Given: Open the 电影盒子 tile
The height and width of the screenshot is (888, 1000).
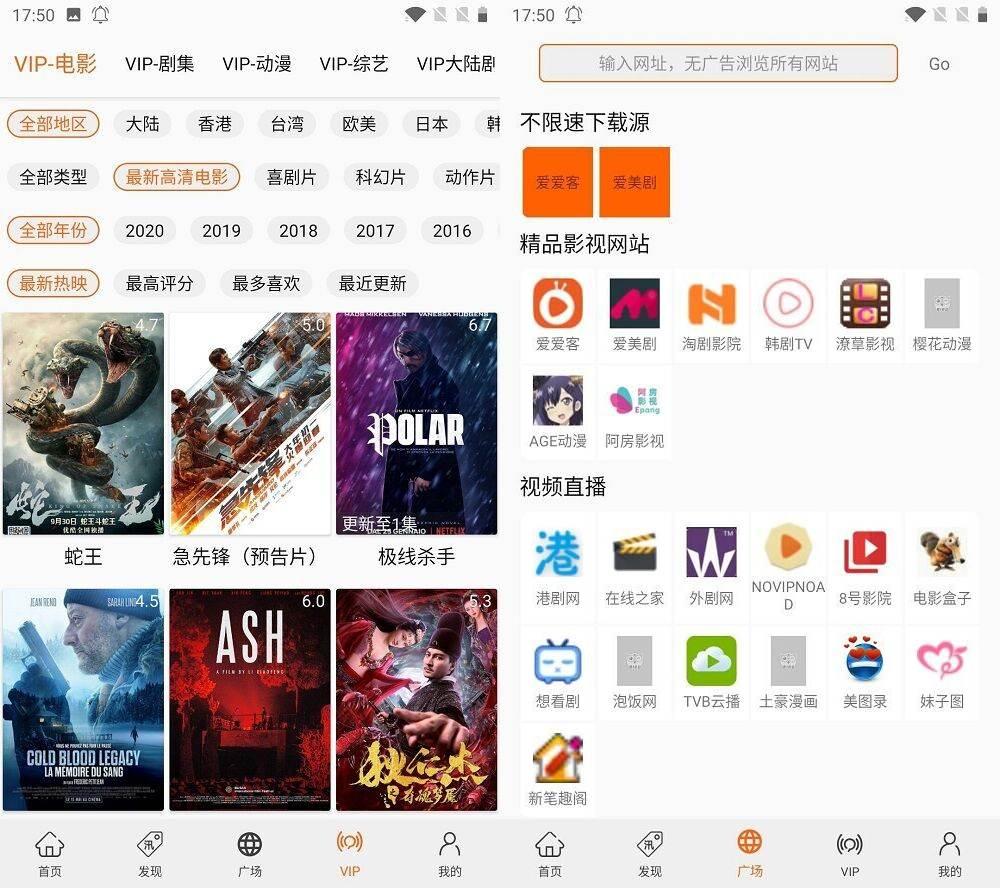Looking at the screenshot, I should click(x=941, y=565).
